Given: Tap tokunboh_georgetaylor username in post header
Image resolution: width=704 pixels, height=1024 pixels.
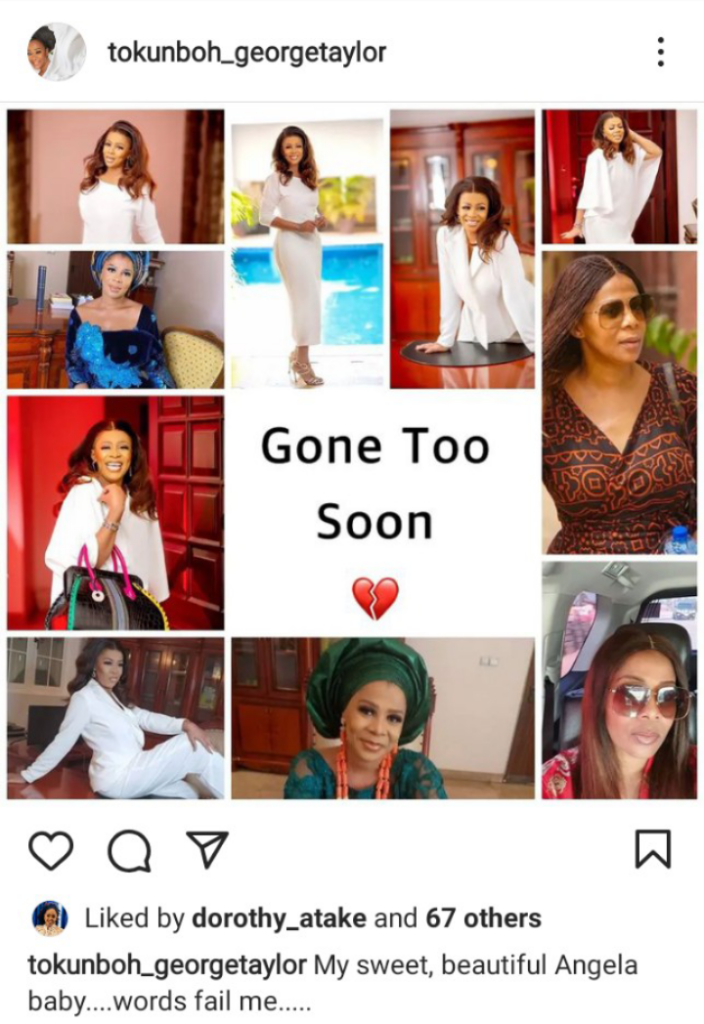Looking at the screenshot, I should pos(246,52).
